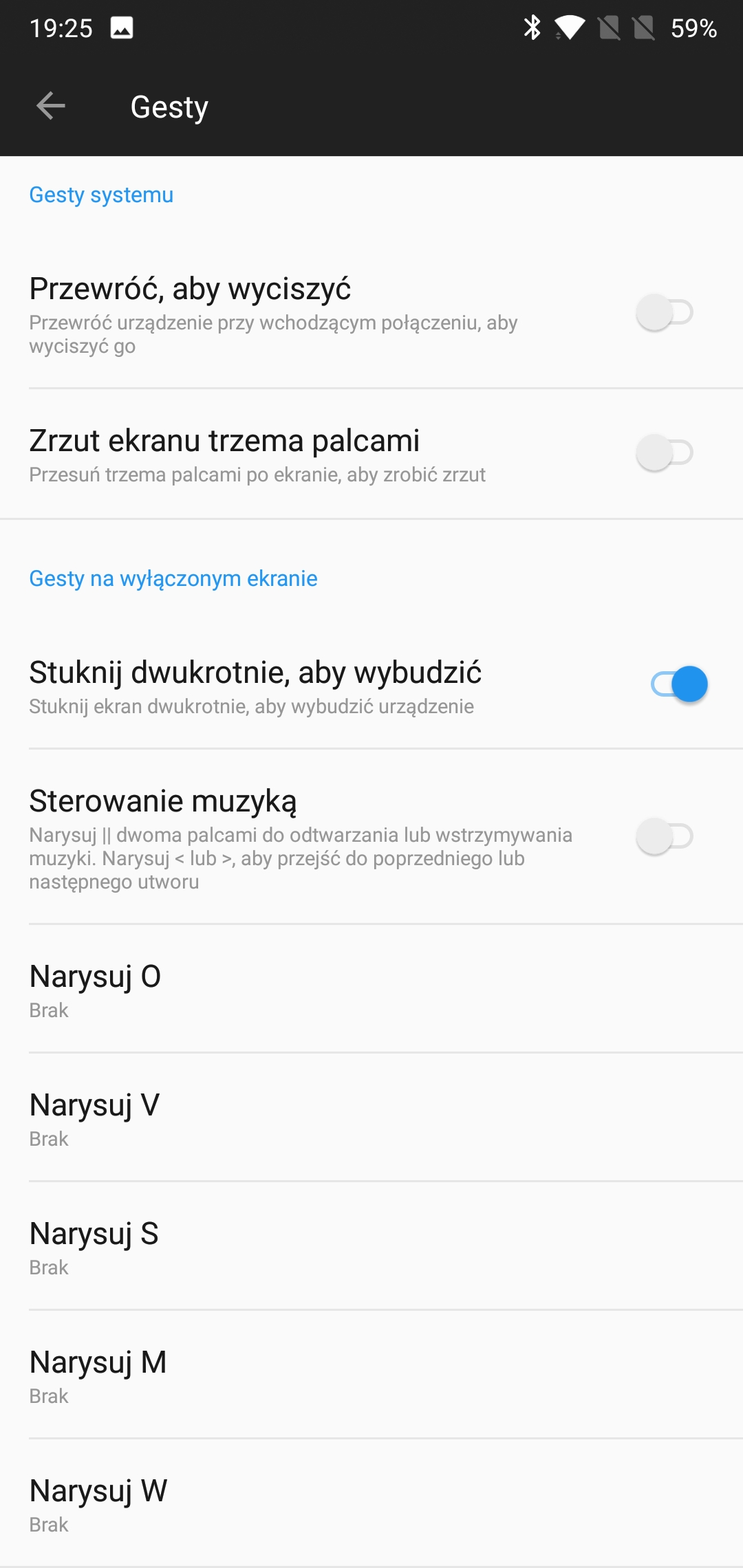The height and width of the screenshot is (1568, 743).
Task: Tap the Narysuj W row
Action: coord(371,1503)
